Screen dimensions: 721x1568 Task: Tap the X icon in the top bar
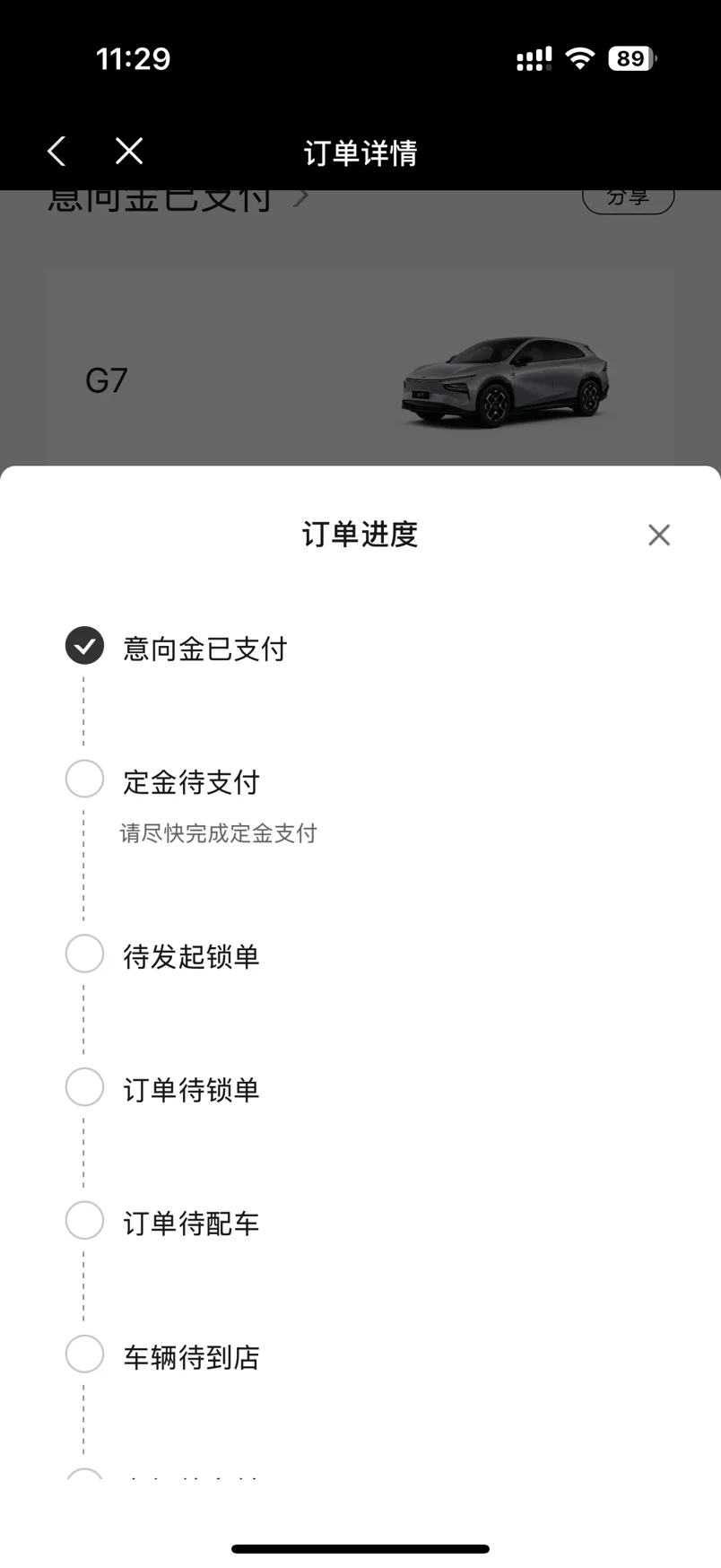[129, 151]
